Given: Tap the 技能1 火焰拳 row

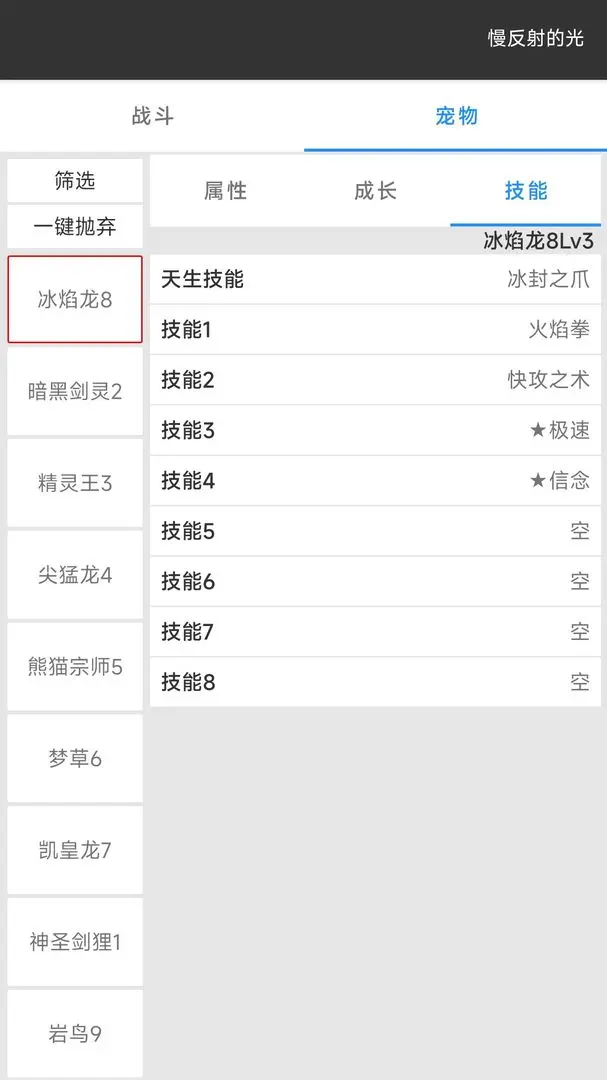Looking at the screenshot, I should click(x=375, y=329).
